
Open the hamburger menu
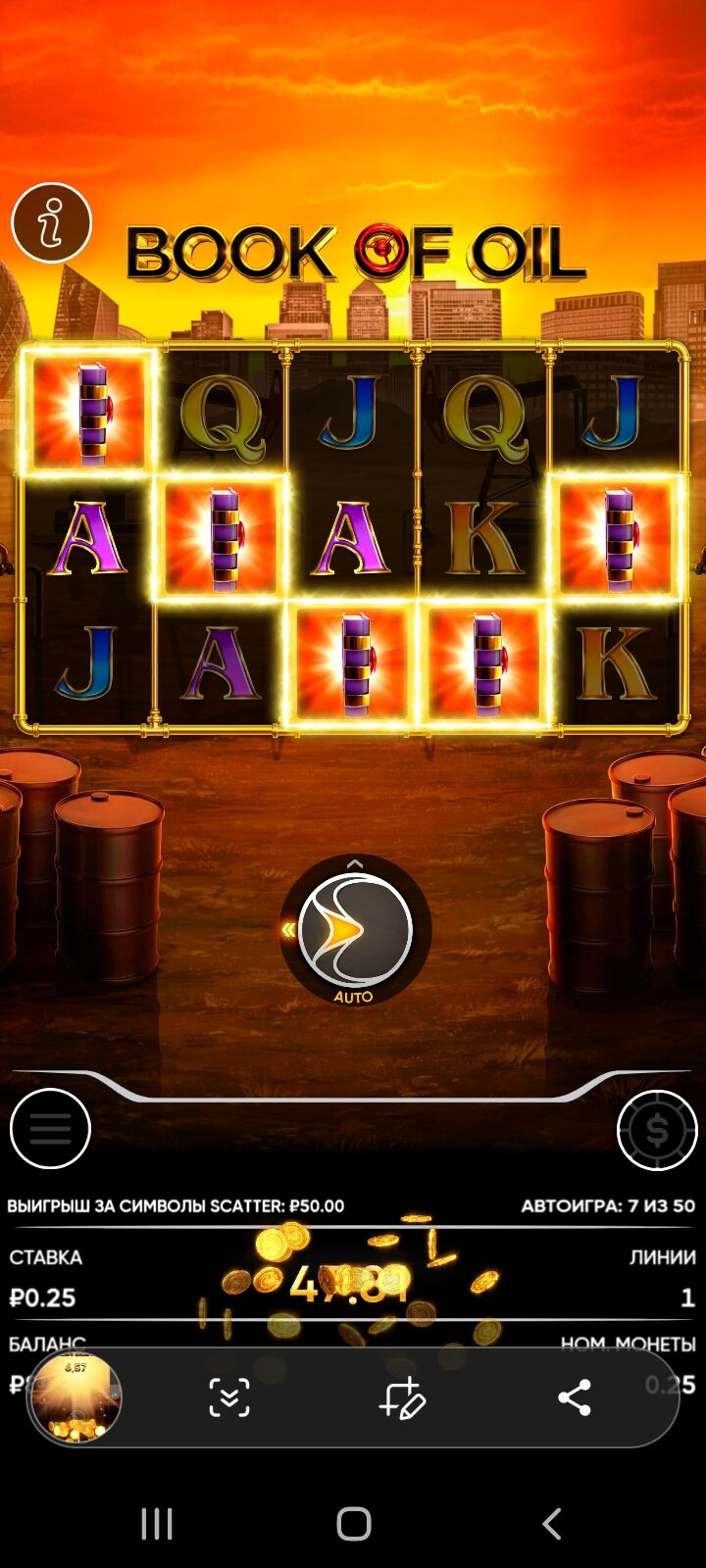pyautogui.click(x=50, y=1129)
